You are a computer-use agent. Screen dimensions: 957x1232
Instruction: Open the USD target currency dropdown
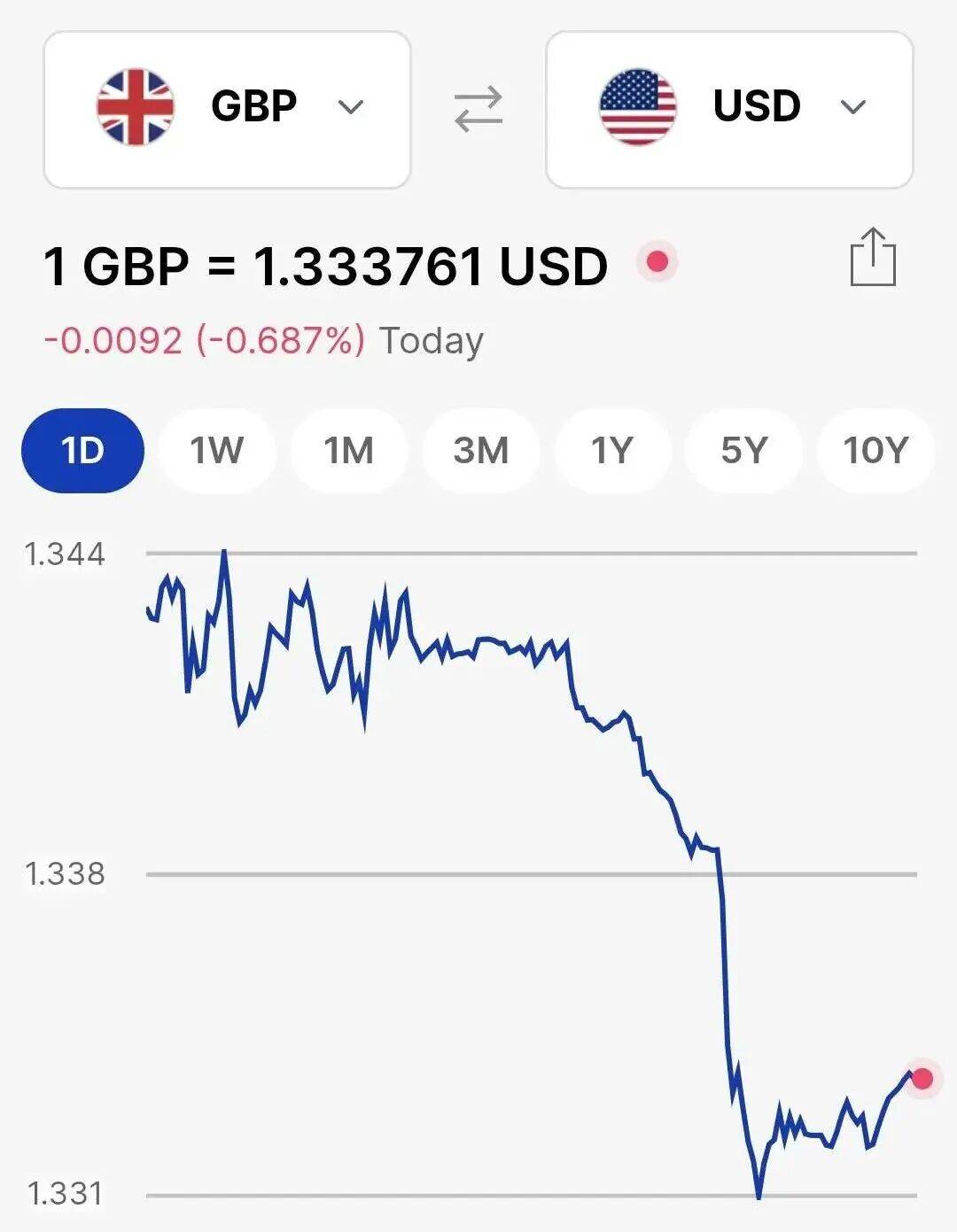click(728, 109)
